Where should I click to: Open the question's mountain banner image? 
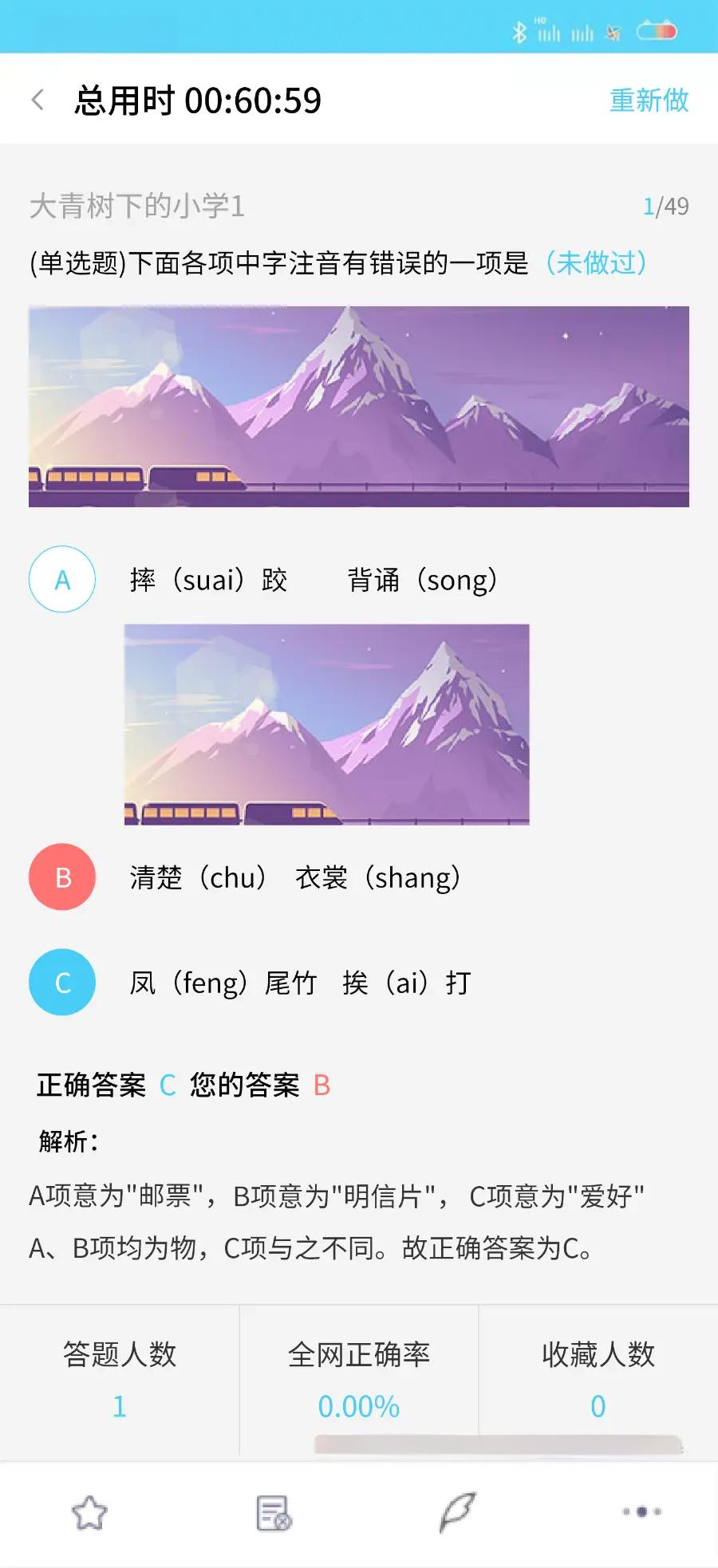pyautogui.click(x=359, y=406)
